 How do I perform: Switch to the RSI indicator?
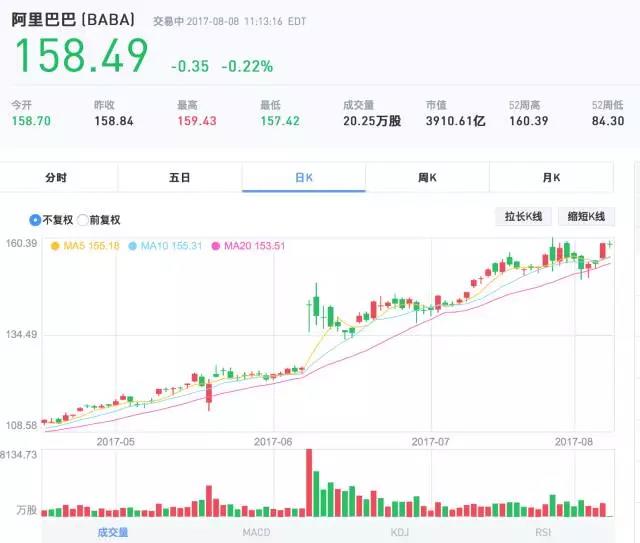click(543, 532)
